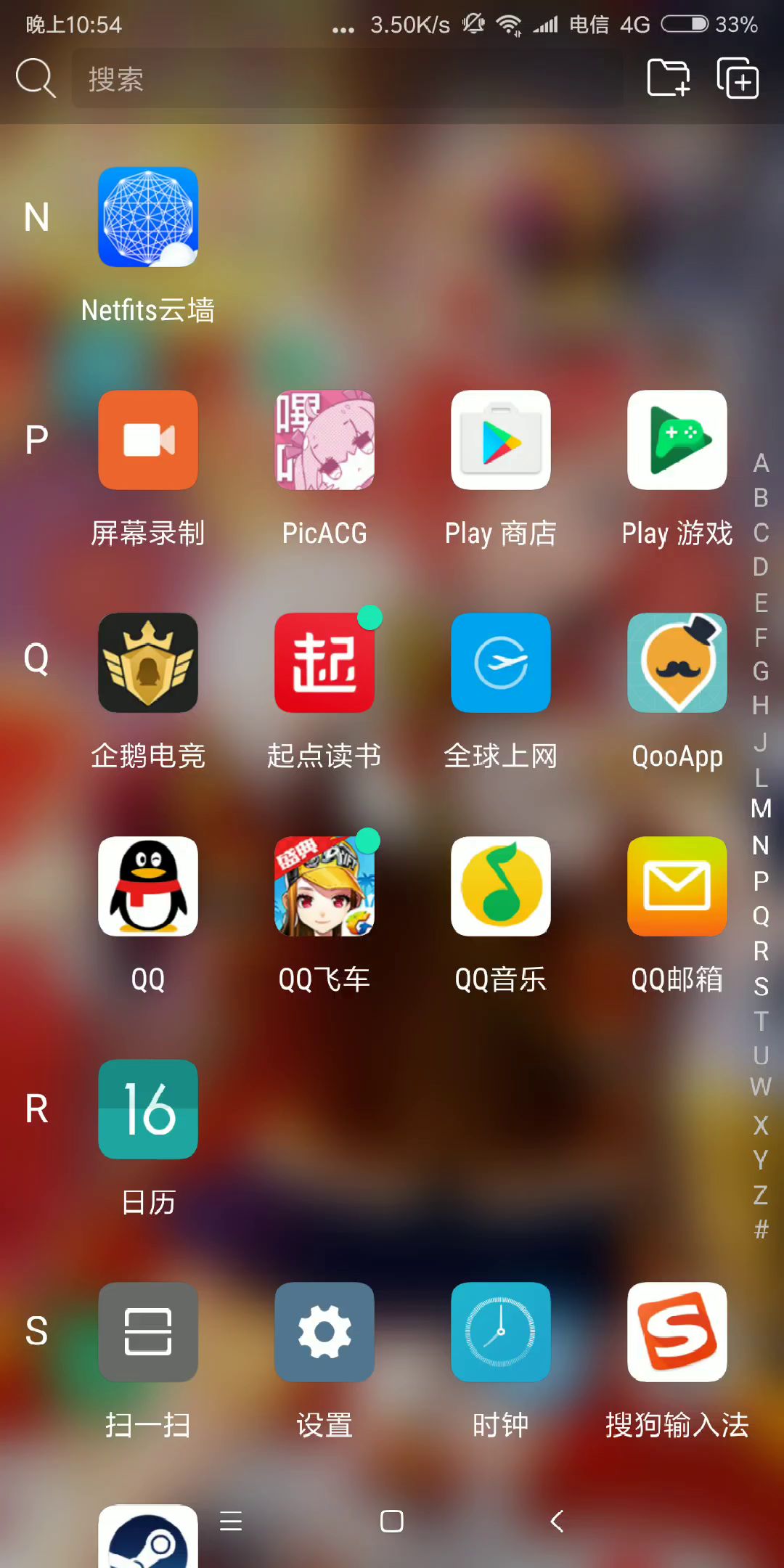The width and height of the screenshot is (784, 1568).
Task: Open QQ邮箱 mail app
Action: click(677, 886)
